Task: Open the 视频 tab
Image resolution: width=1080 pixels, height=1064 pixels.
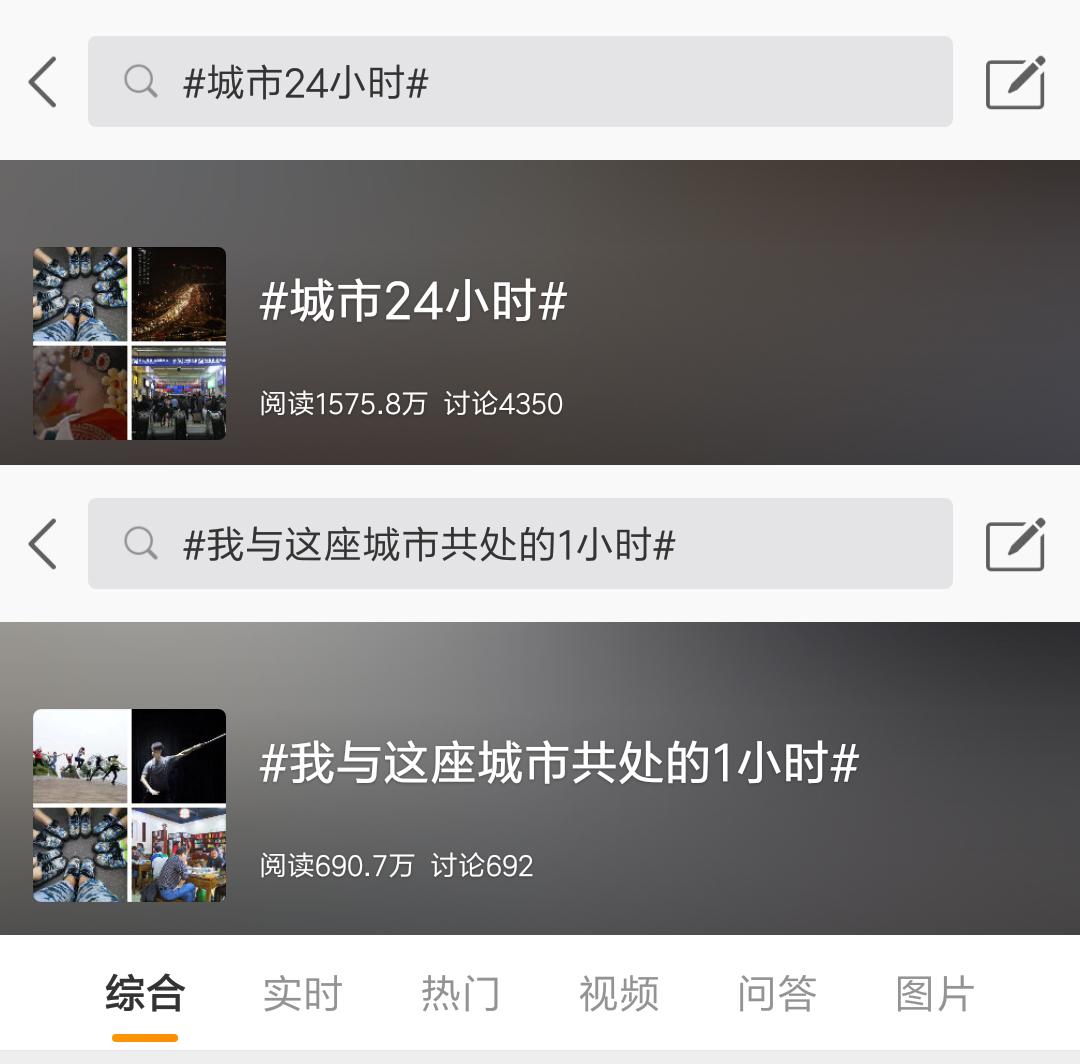Action: coord(619,994)
